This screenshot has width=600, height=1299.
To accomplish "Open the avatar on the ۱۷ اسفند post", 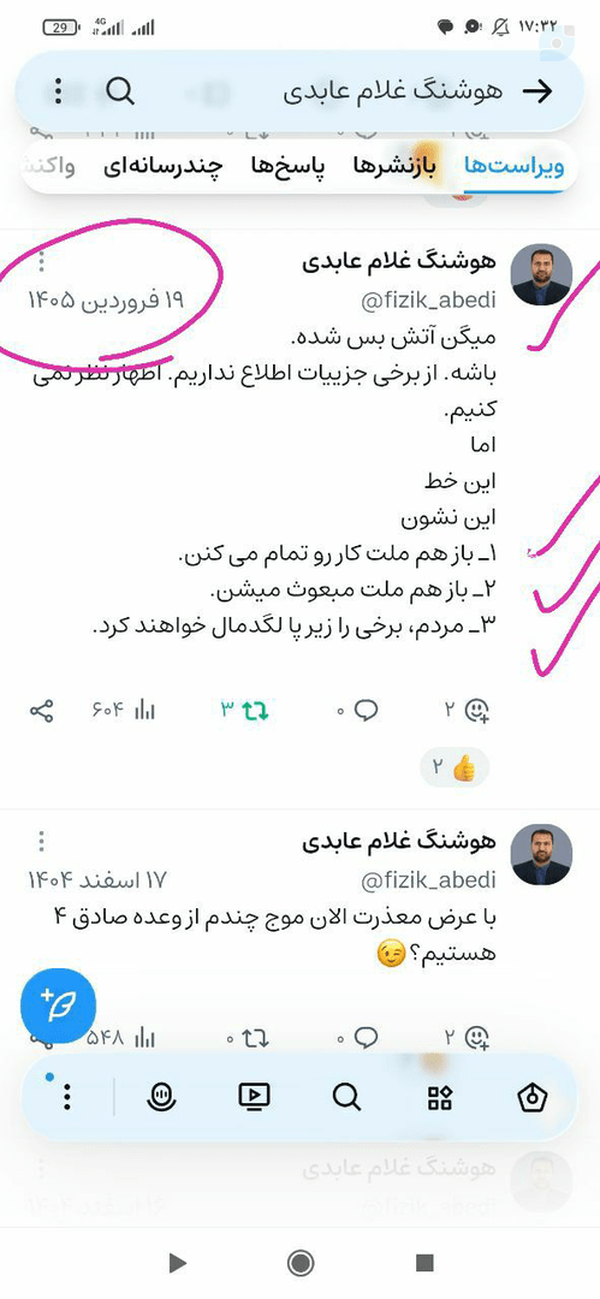I will (541, 858).
